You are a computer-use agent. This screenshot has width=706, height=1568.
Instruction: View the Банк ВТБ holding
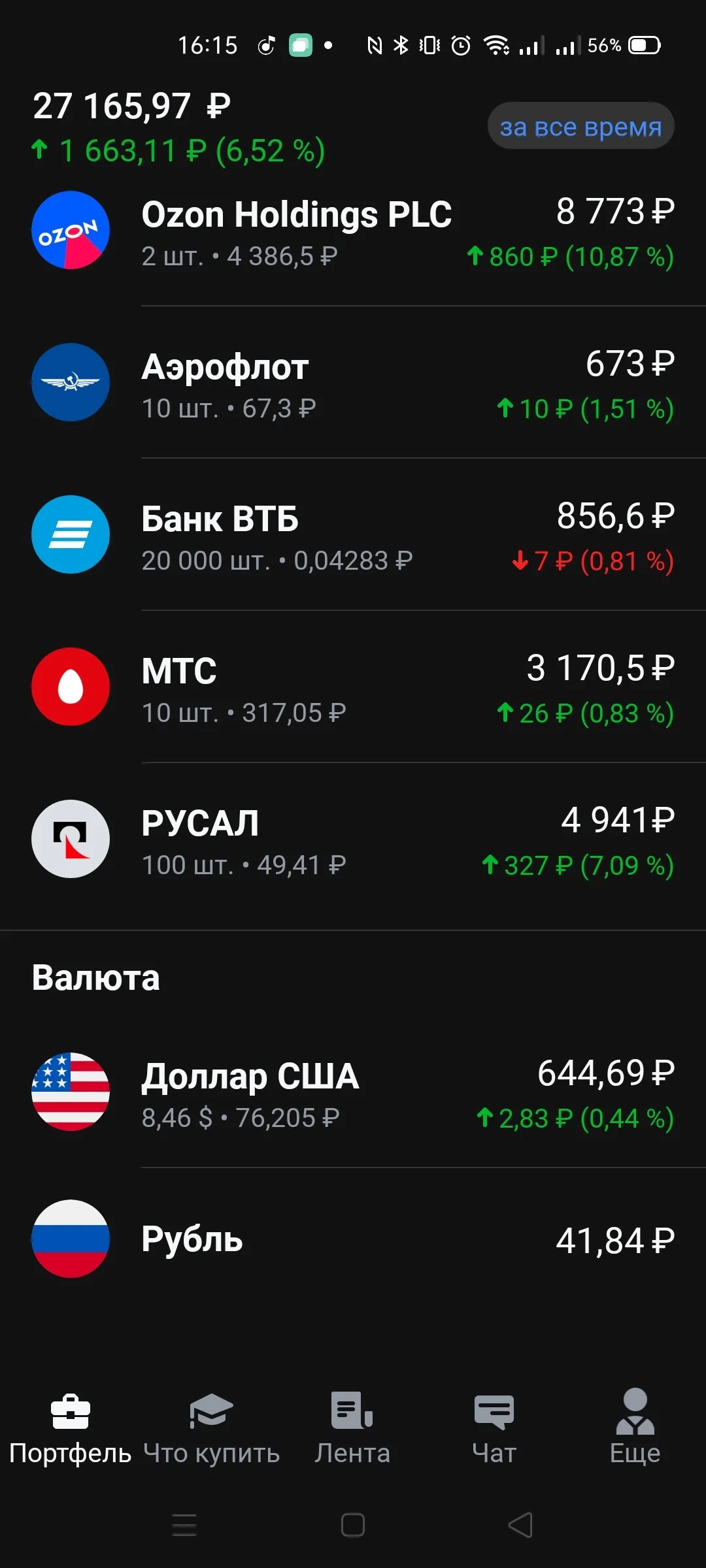(353, 534)
